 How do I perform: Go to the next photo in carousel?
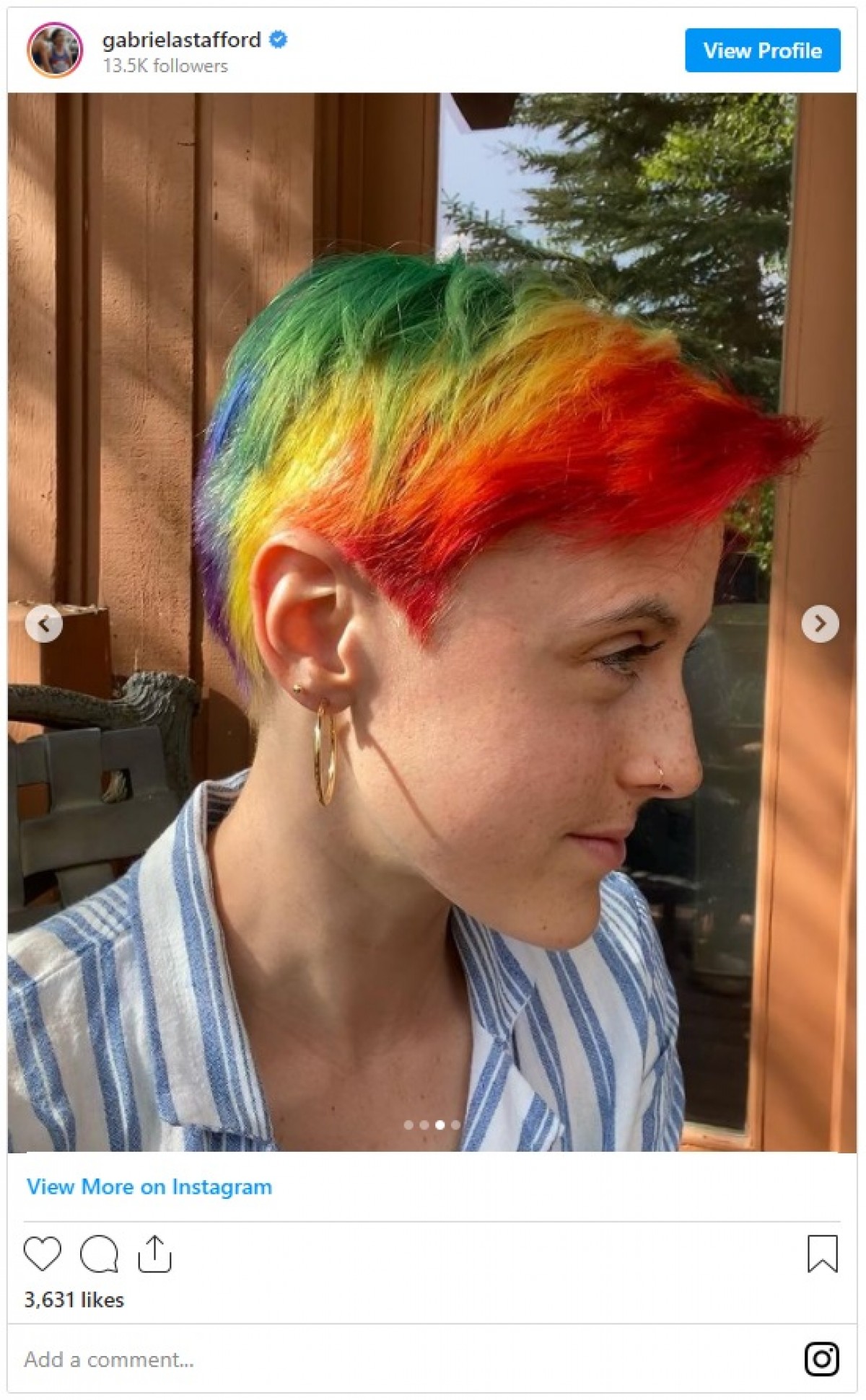click(x=820, y=623)
